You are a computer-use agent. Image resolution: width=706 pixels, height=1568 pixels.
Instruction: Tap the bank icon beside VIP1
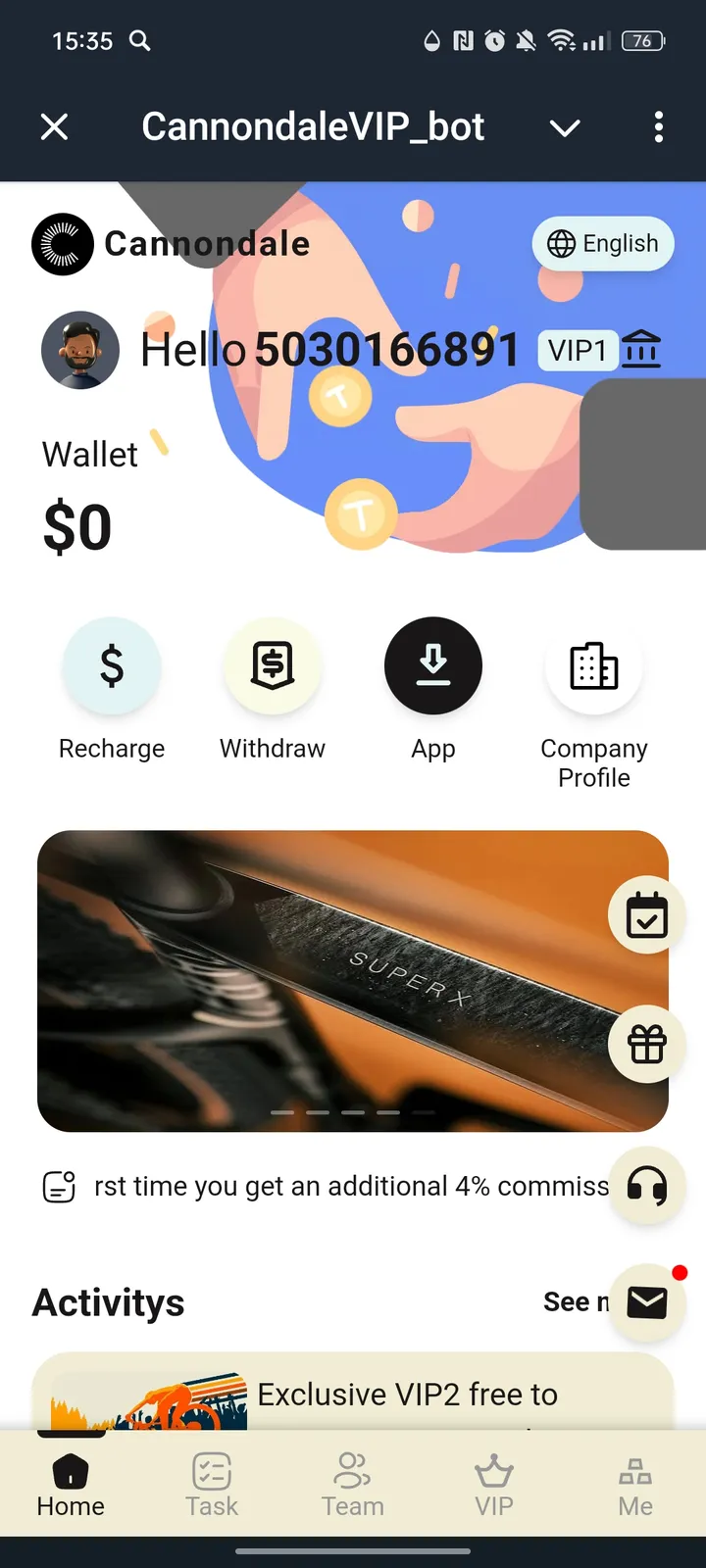click(x=641, y=350)
